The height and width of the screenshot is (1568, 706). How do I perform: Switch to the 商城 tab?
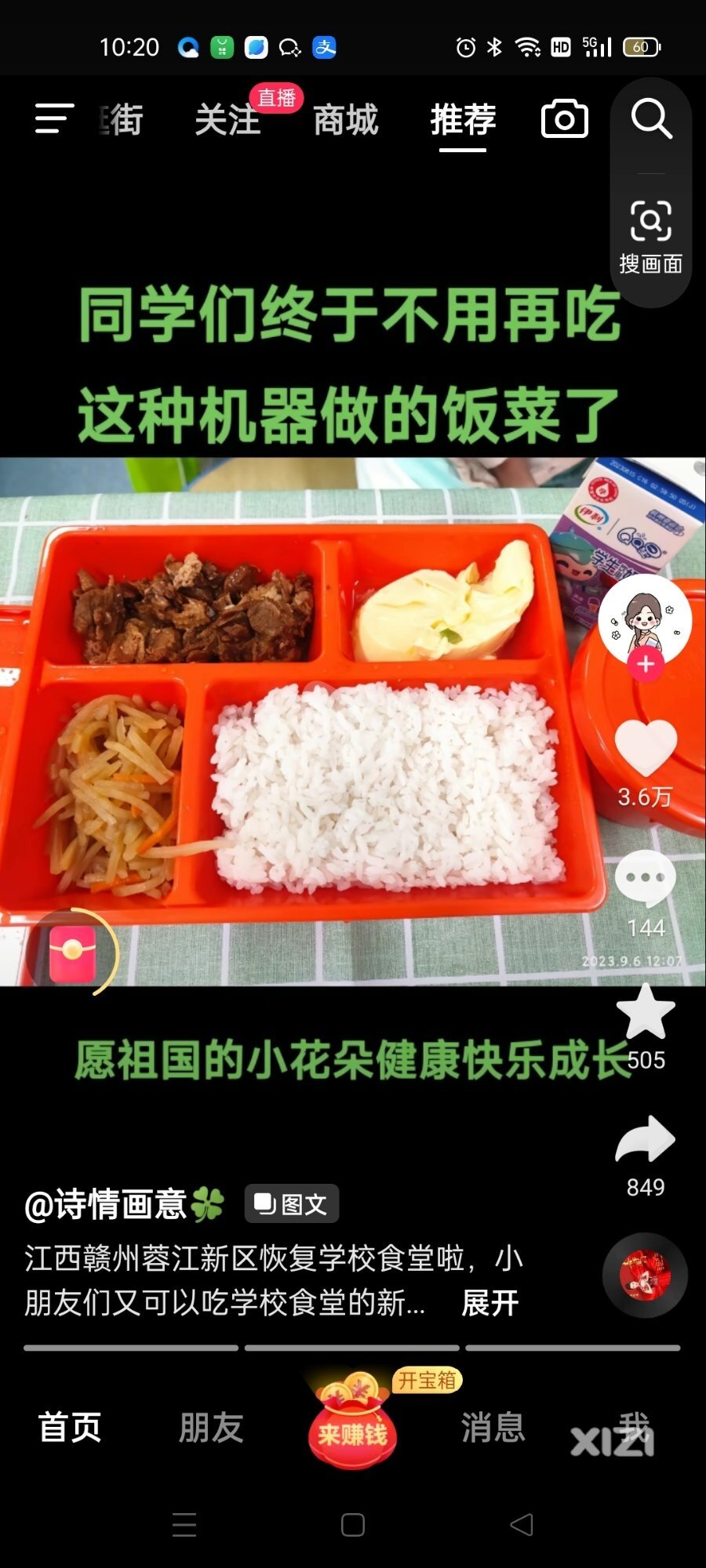(x=345, y=120)
